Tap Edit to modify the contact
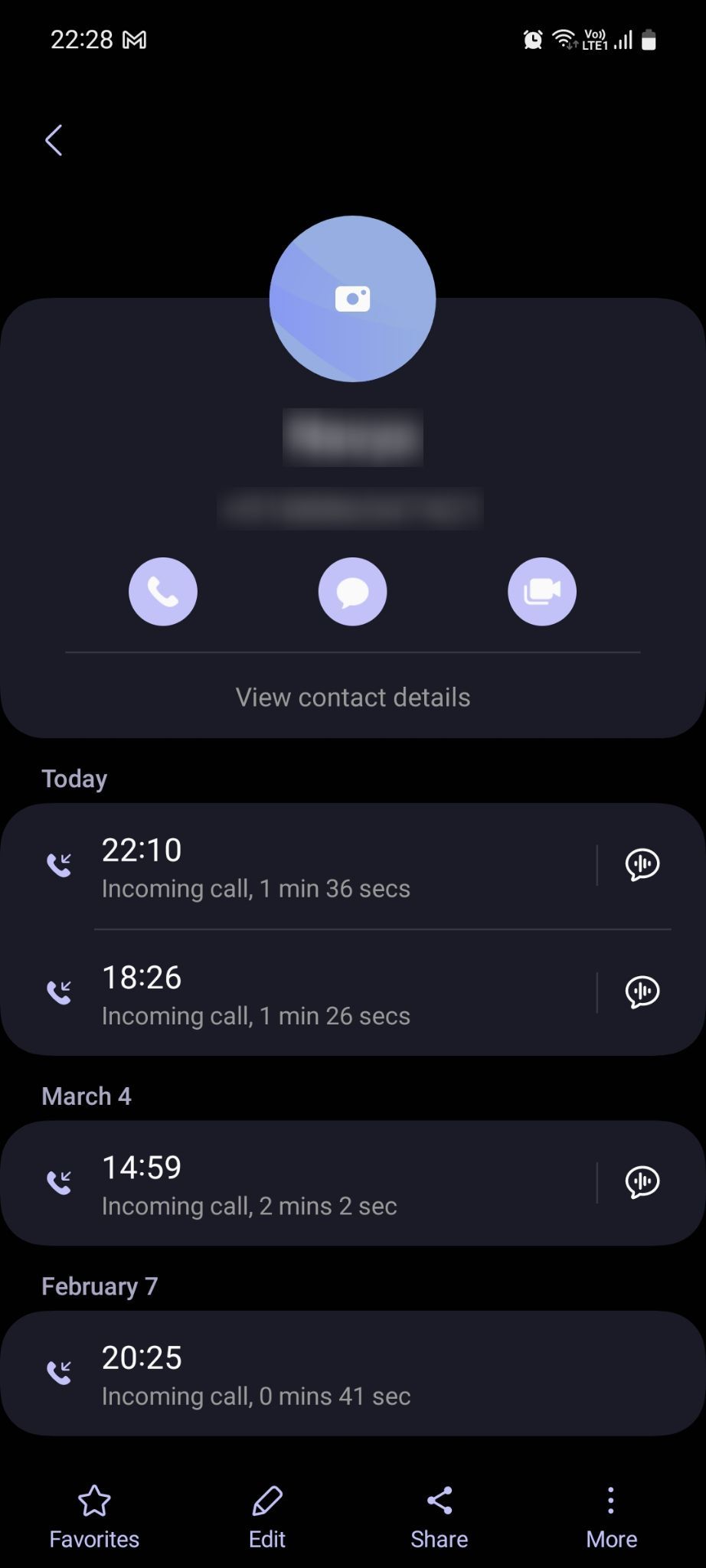The image size is (706, 1568). [266, 1517]
